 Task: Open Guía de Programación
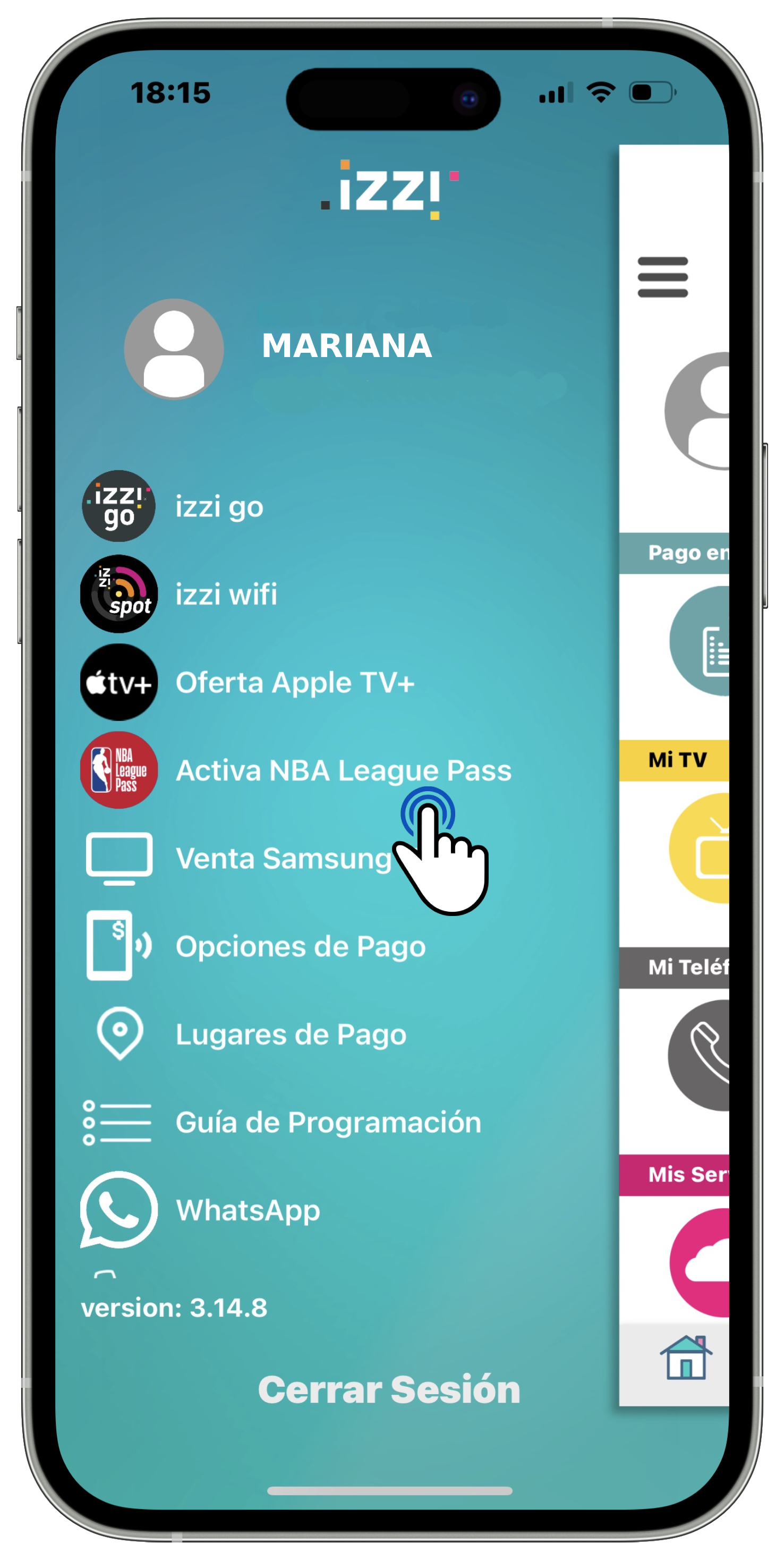coord(328,1122)
